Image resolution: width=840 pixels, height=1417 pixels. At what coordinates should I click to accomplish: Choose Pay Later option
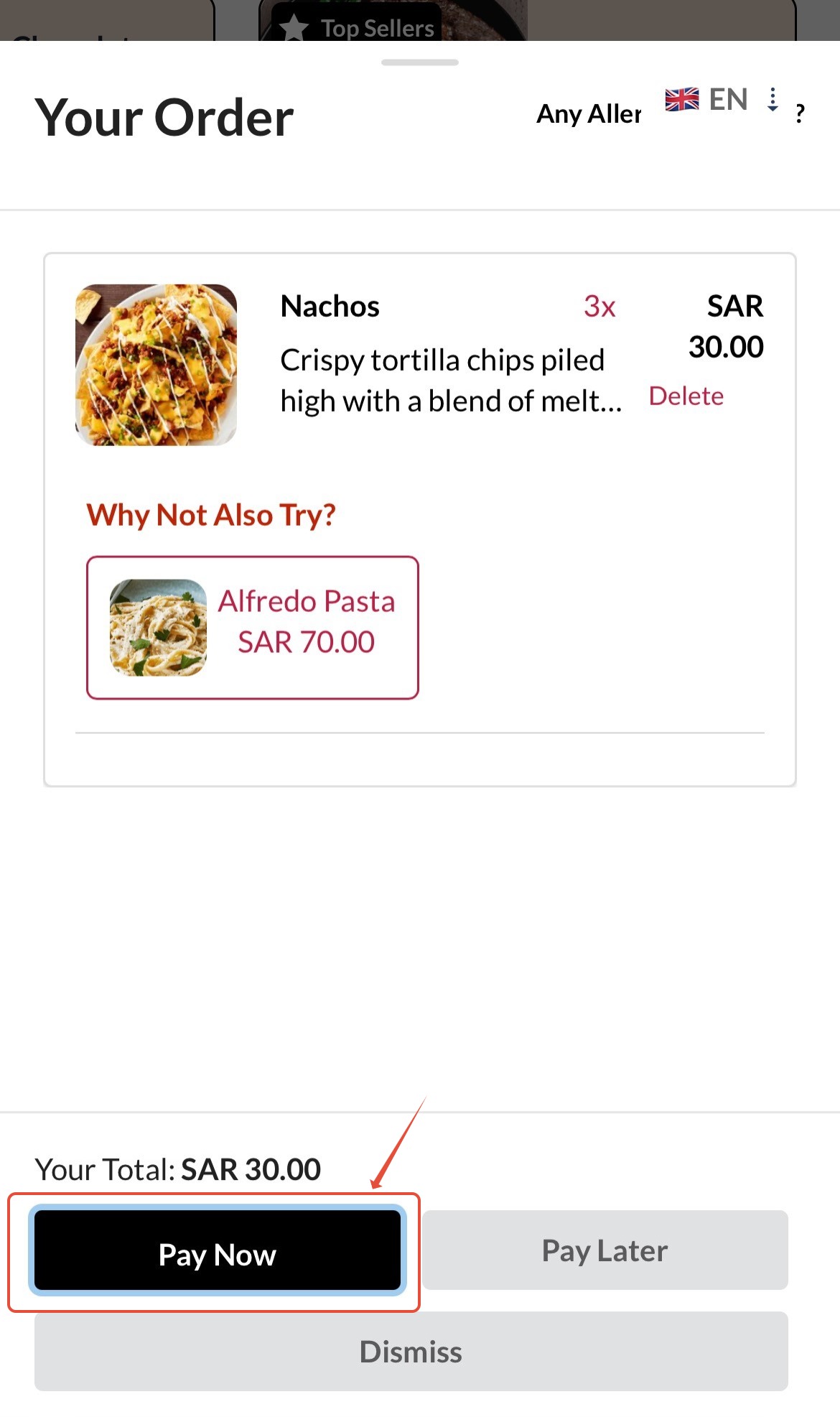pyautogui.click(x=605, y=1250)
